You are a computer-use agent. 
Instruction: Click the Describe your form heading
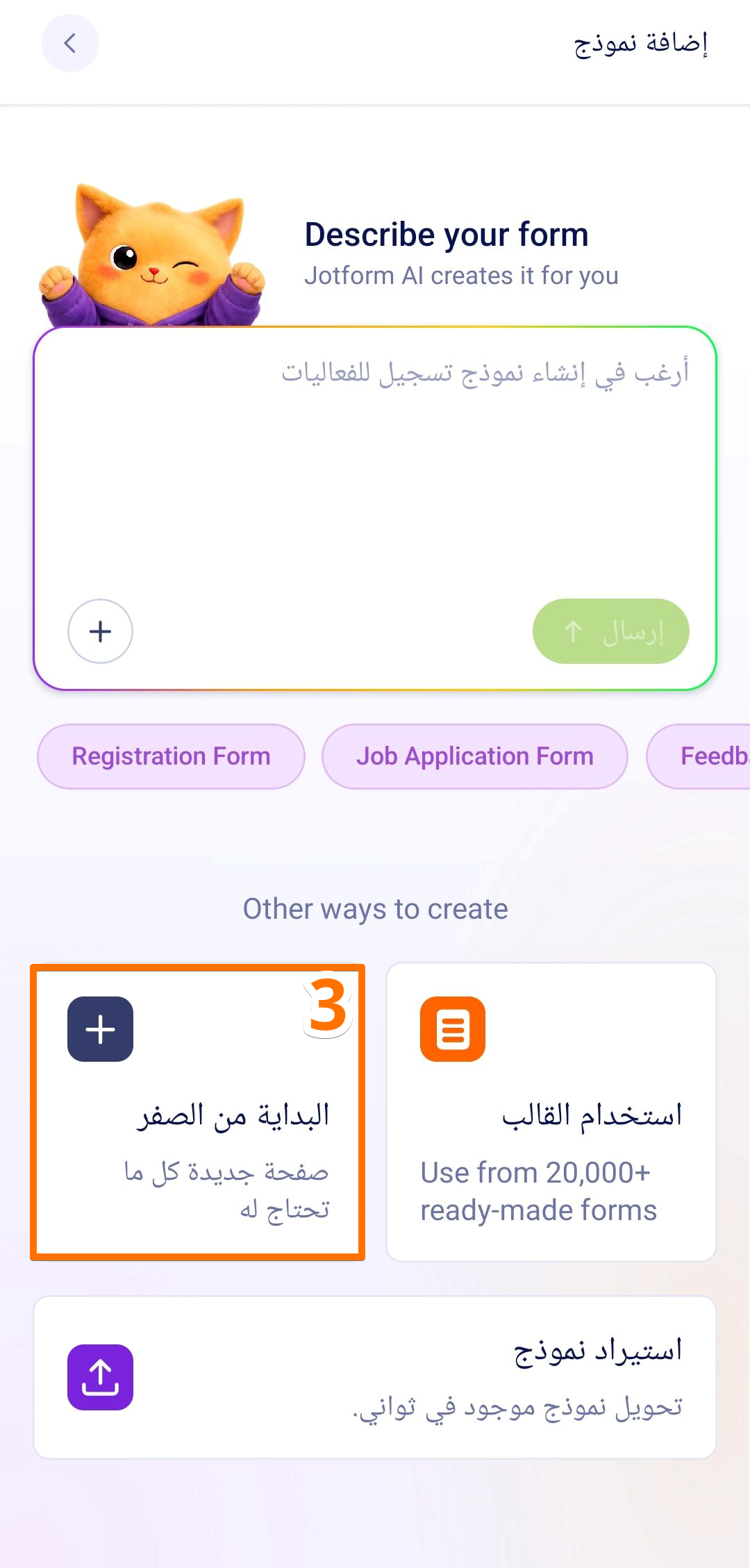[446, 234]
